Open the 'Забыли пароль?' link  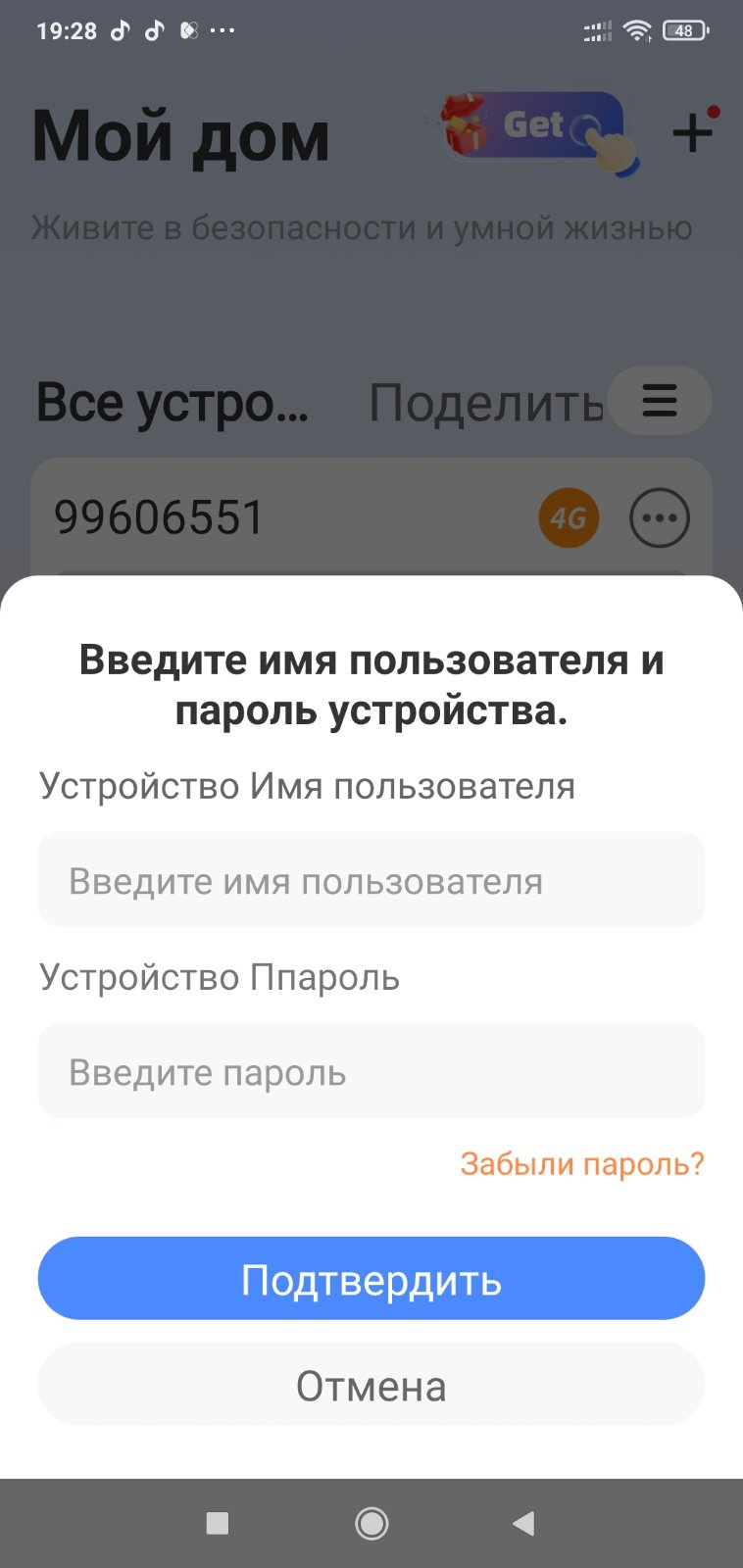click(582, 1163)
